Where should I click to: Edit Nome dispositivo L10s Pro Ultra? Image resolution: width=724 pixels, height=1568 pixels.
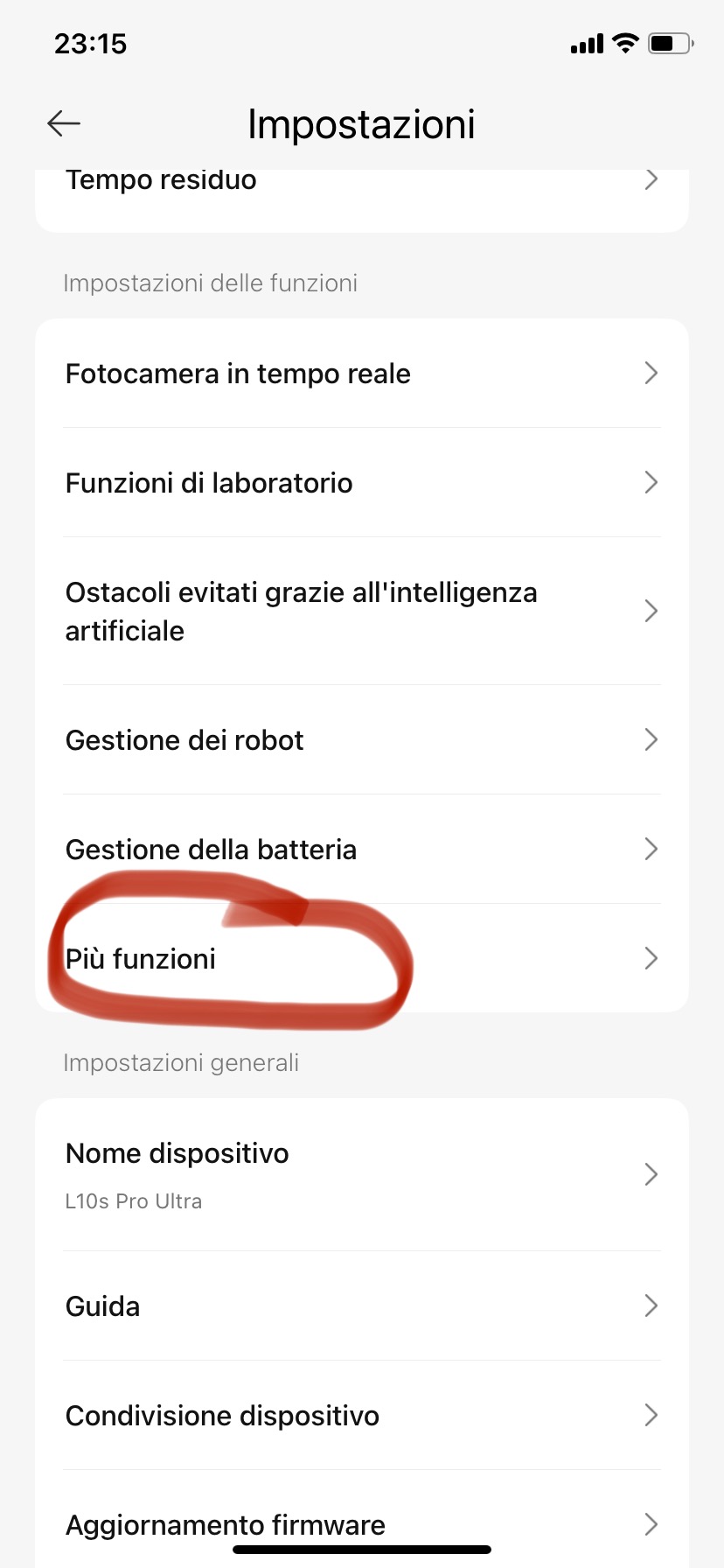[361, 1174]
